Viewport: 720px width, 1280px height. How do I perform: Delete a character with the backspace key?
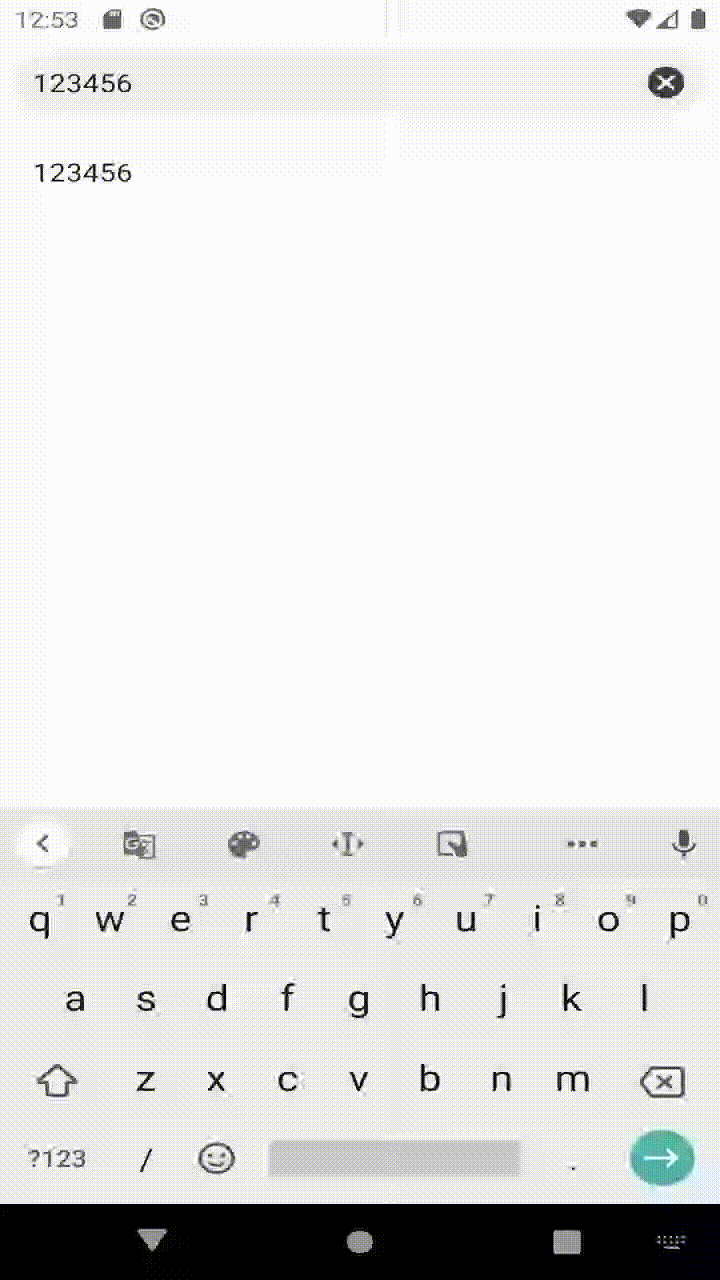662,1080
